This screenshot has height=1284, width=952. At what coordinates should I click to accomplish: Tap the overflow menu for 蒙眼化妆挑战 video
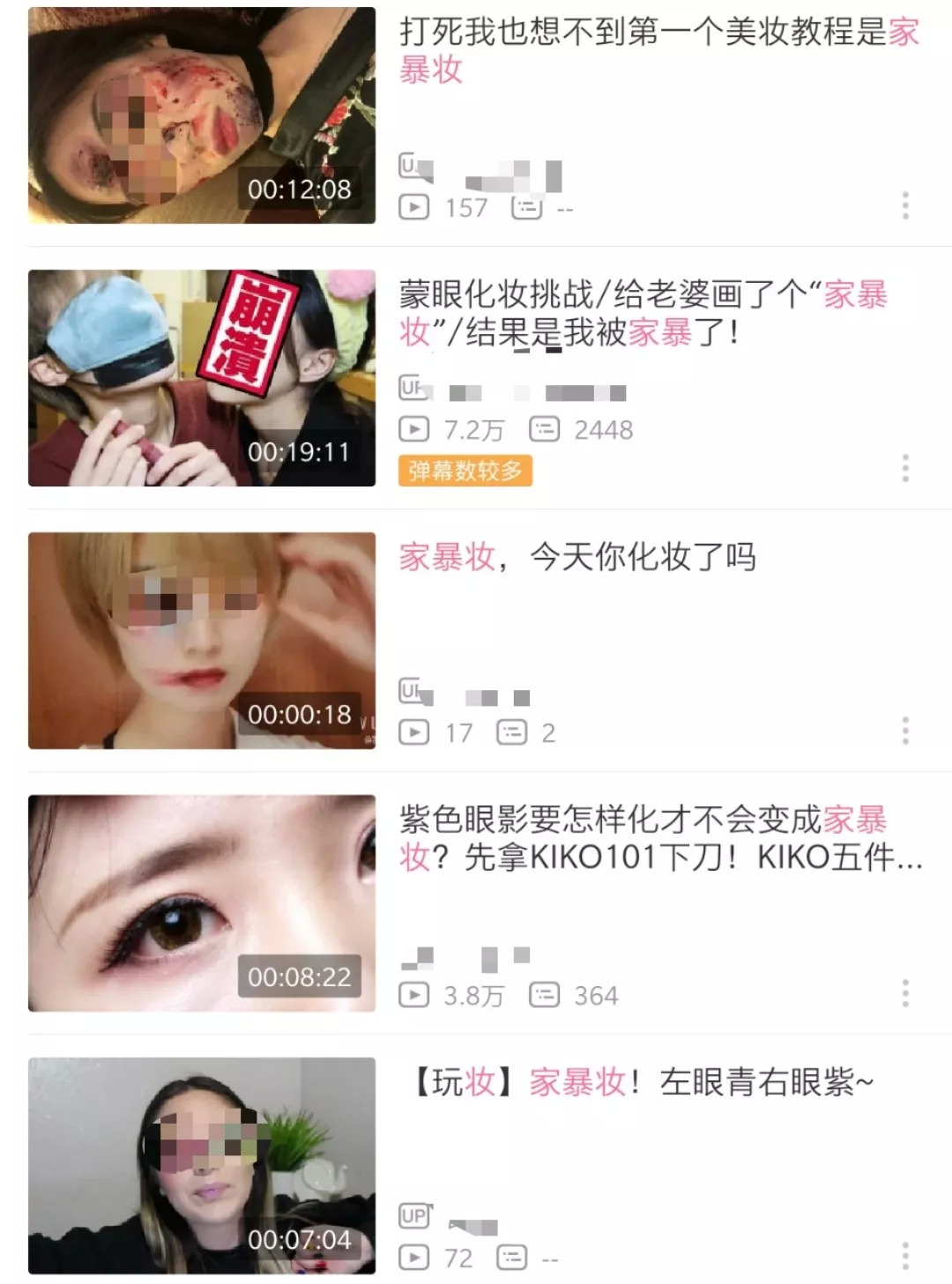[905, 468]
